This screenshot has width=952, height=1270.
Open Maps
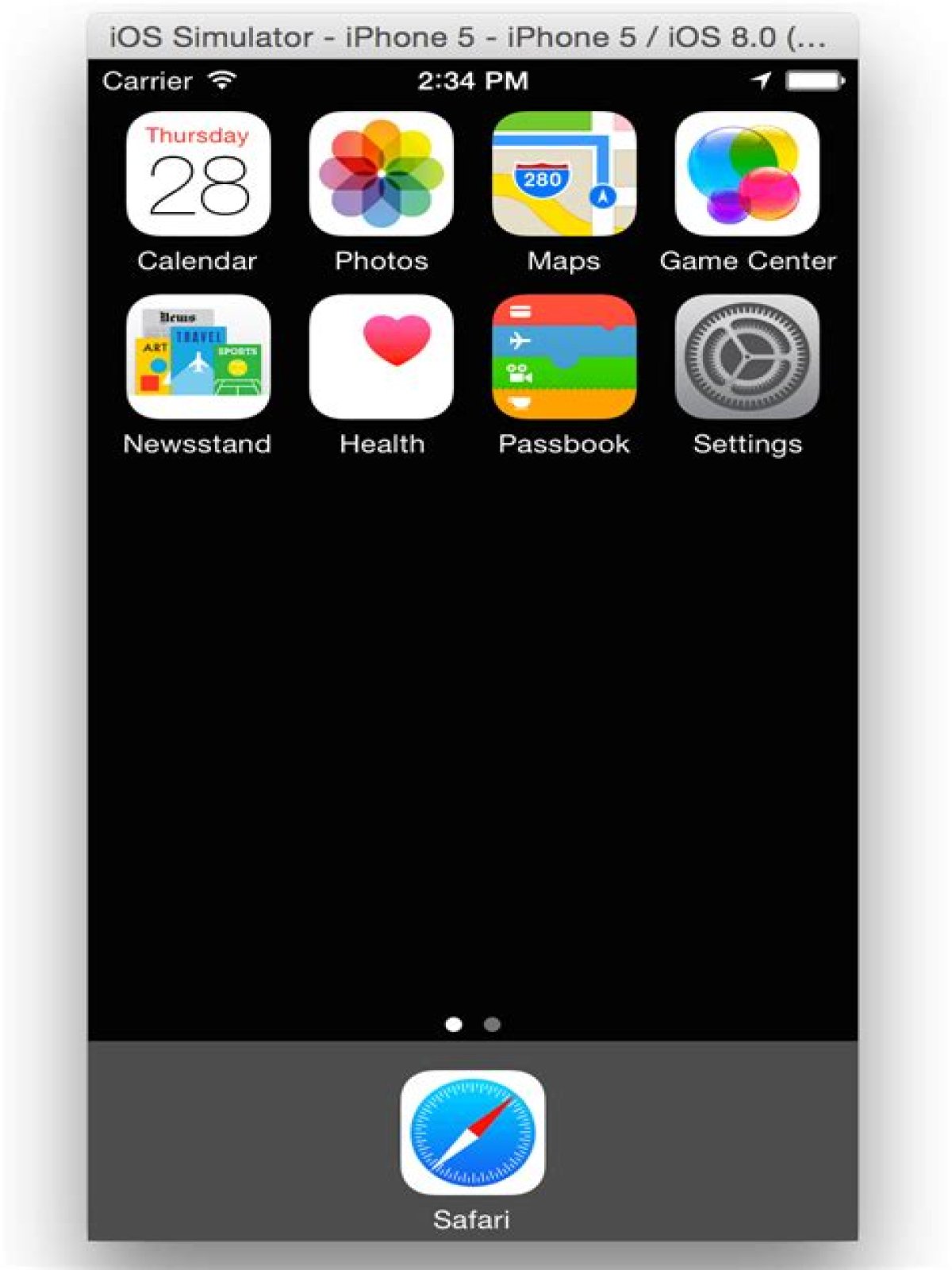pyautogui.click(x=564, y=174)
